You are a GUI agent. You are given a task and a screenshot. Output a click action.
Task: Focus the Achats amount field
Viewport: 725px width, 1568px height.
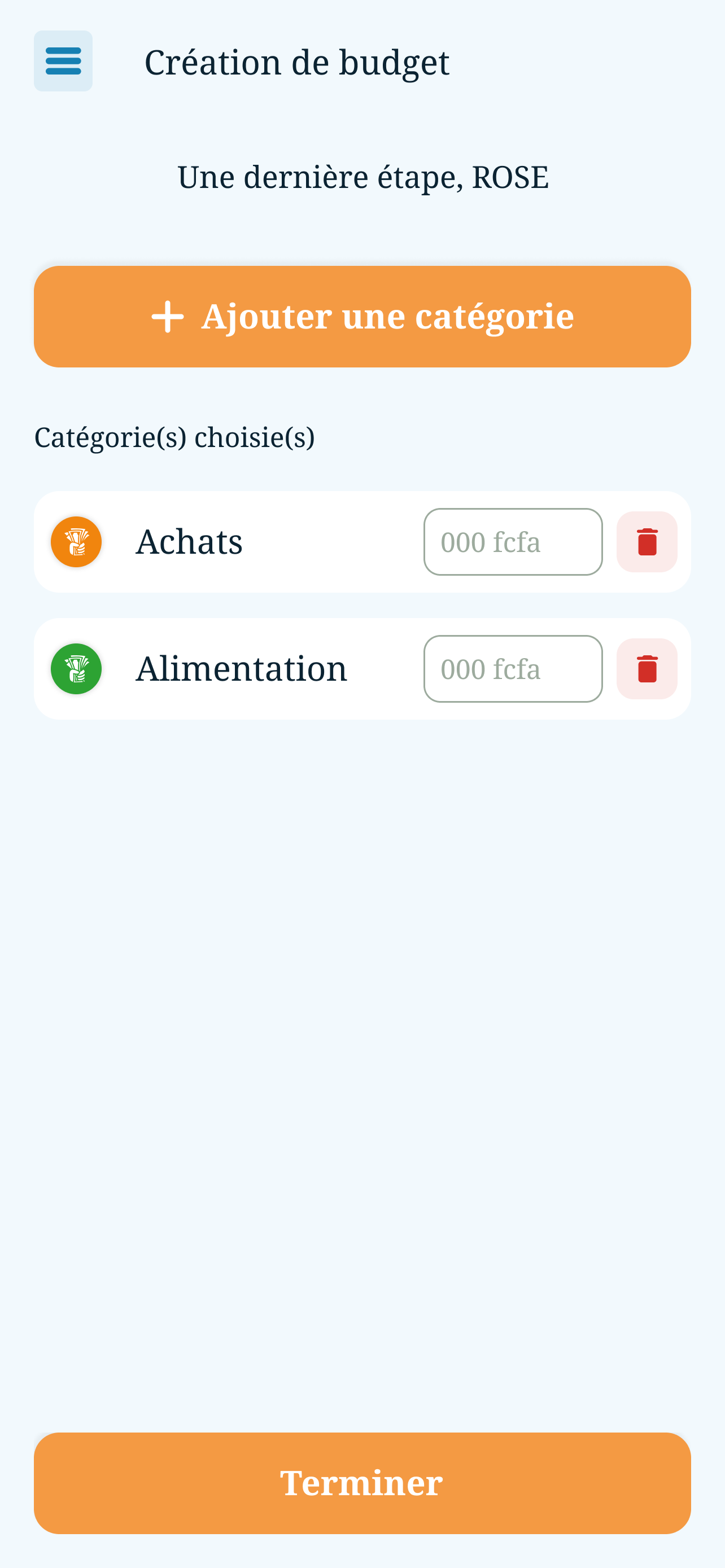[x=513, y=542]
